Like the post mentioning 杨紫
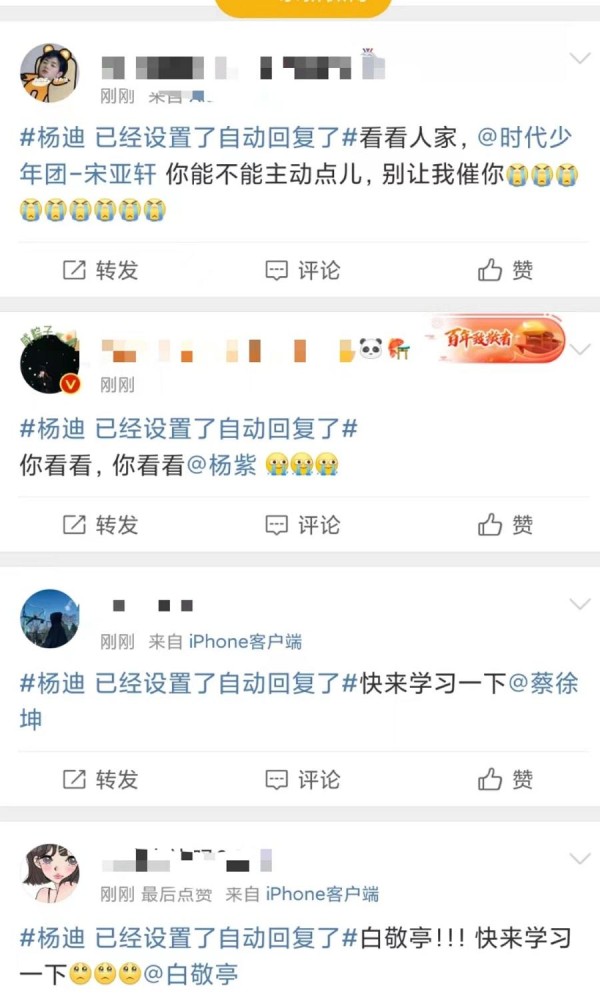This screenshot has width=600, height=996. click(505, 524)
